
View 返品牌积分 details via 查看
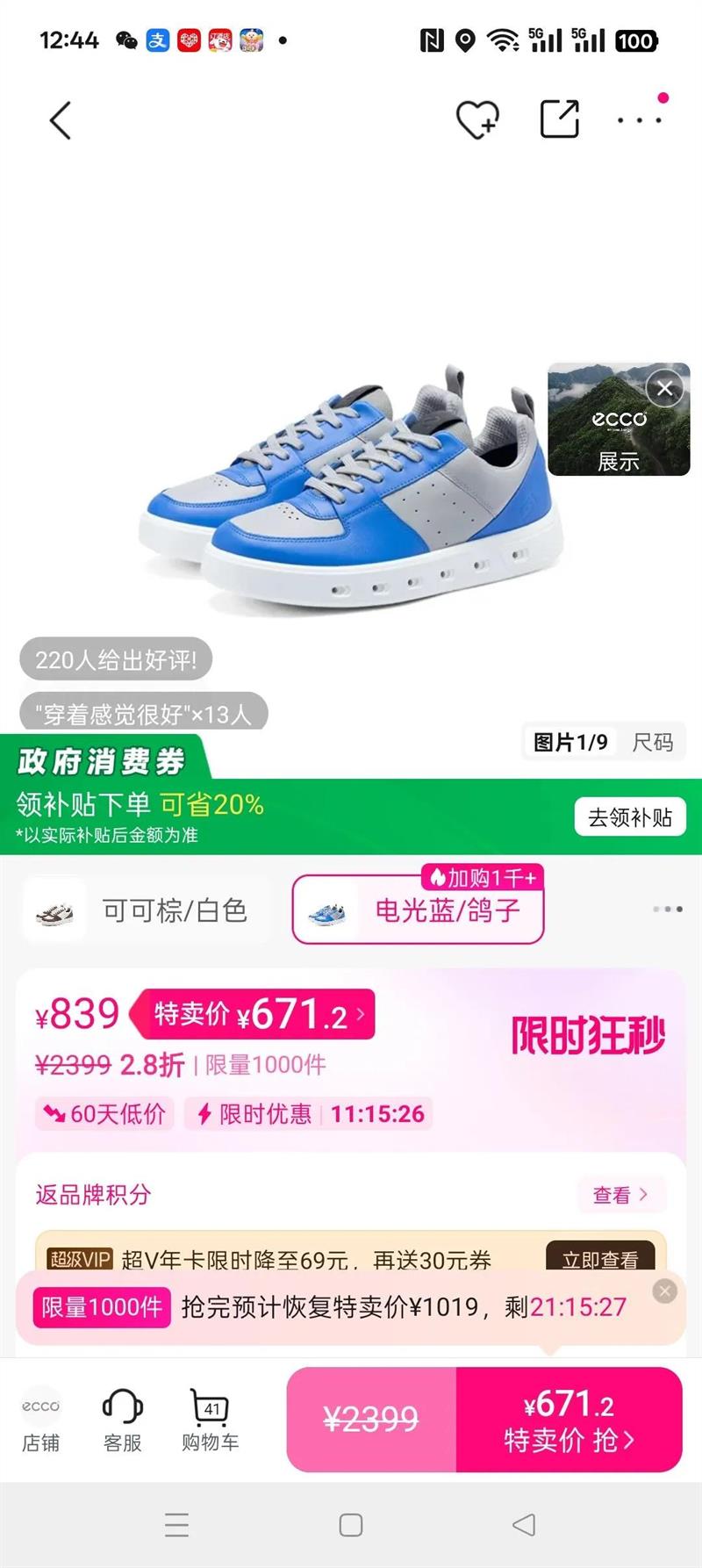tap(620, 1194)
